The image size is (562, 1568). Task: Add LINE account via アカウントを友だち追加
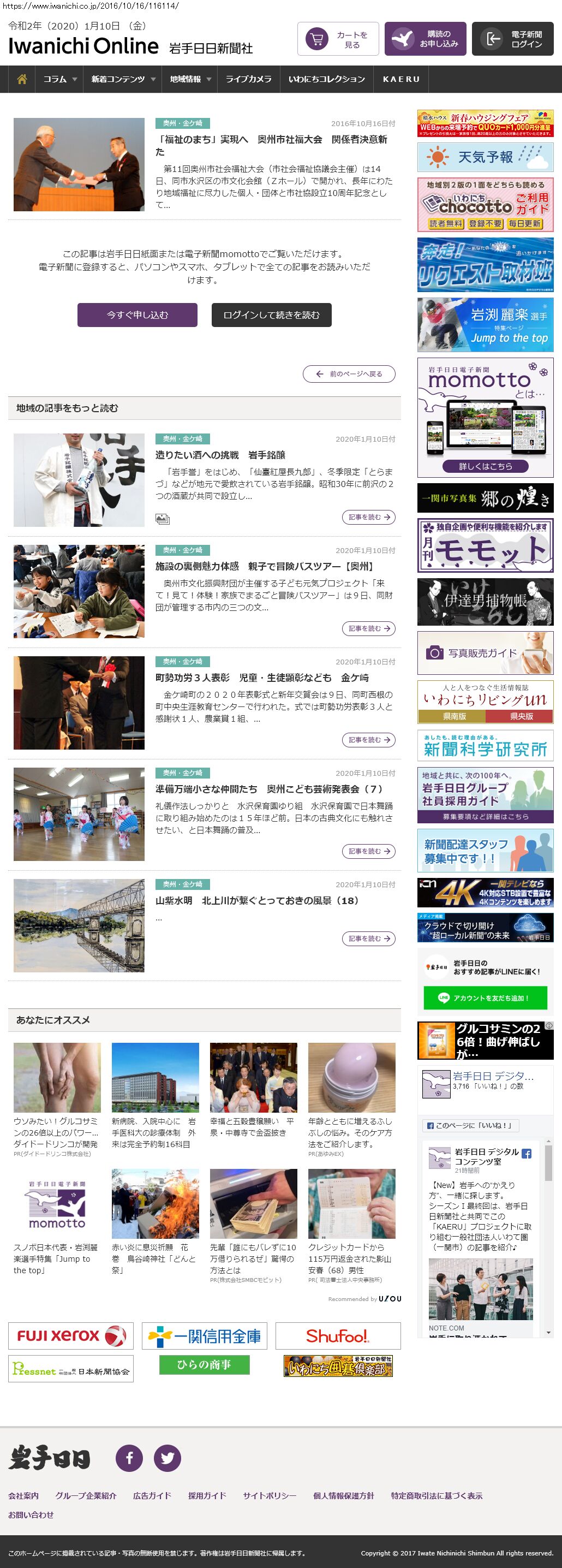(485, 997)
